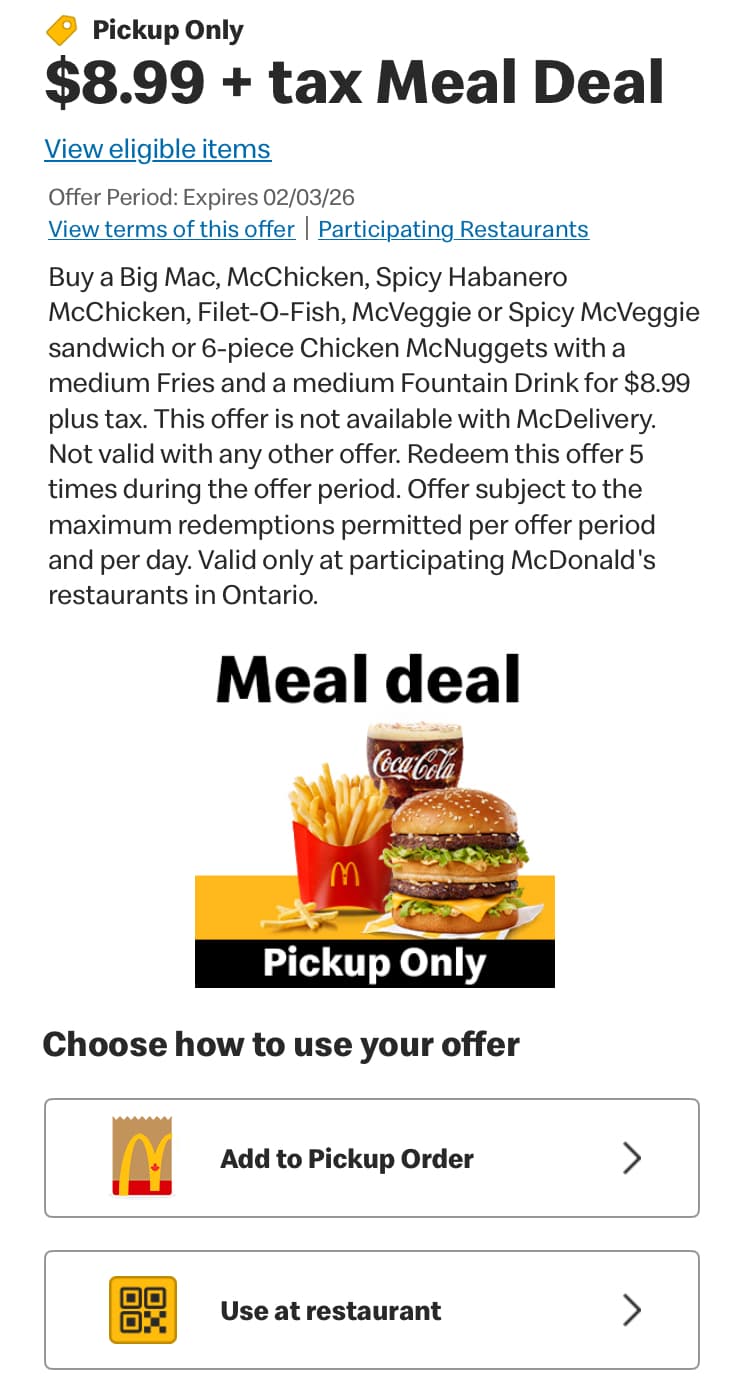The height and width of the screenshot is (1393, 750).
Task: Select Use at restaurant option
Action: 372,1310
